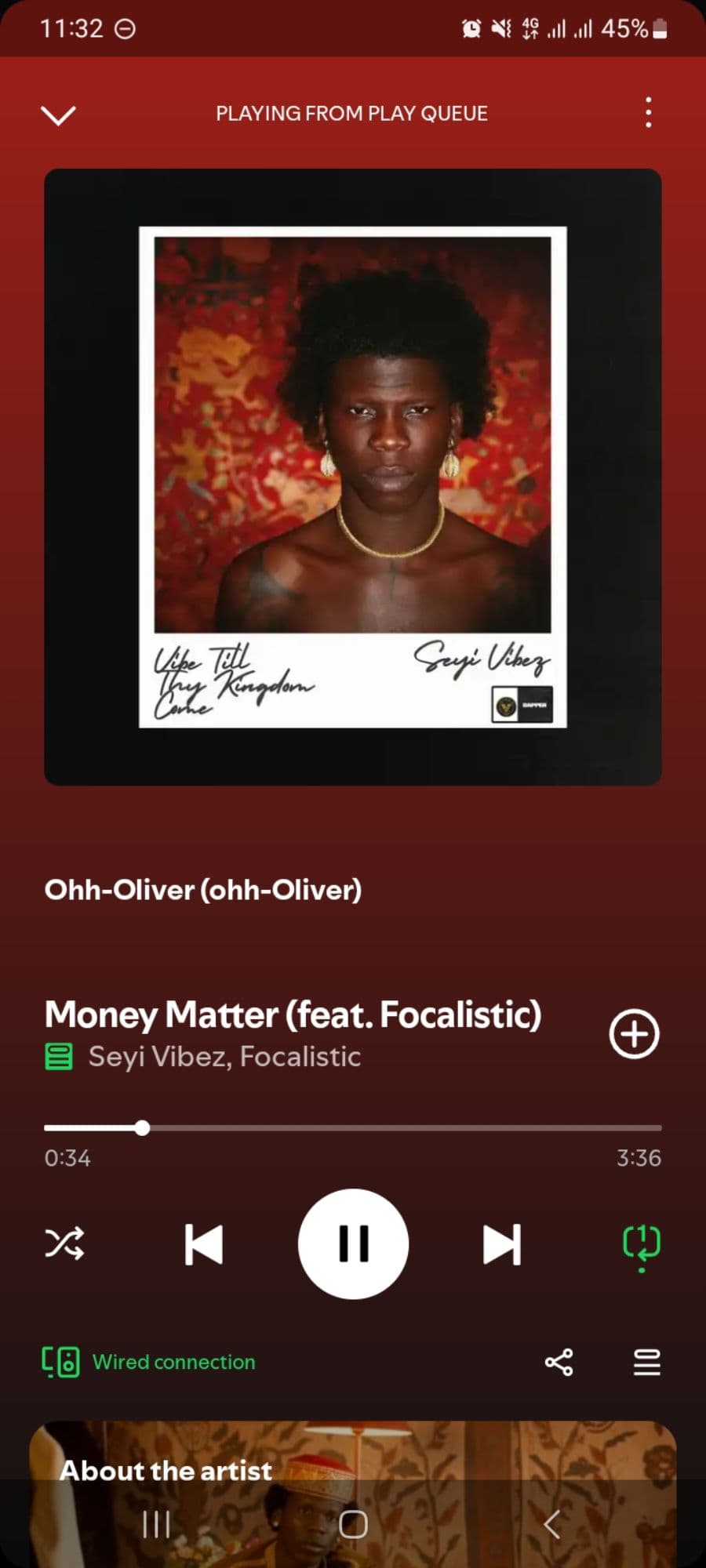Tap the song progress bar

click(x=353, y=1128)
